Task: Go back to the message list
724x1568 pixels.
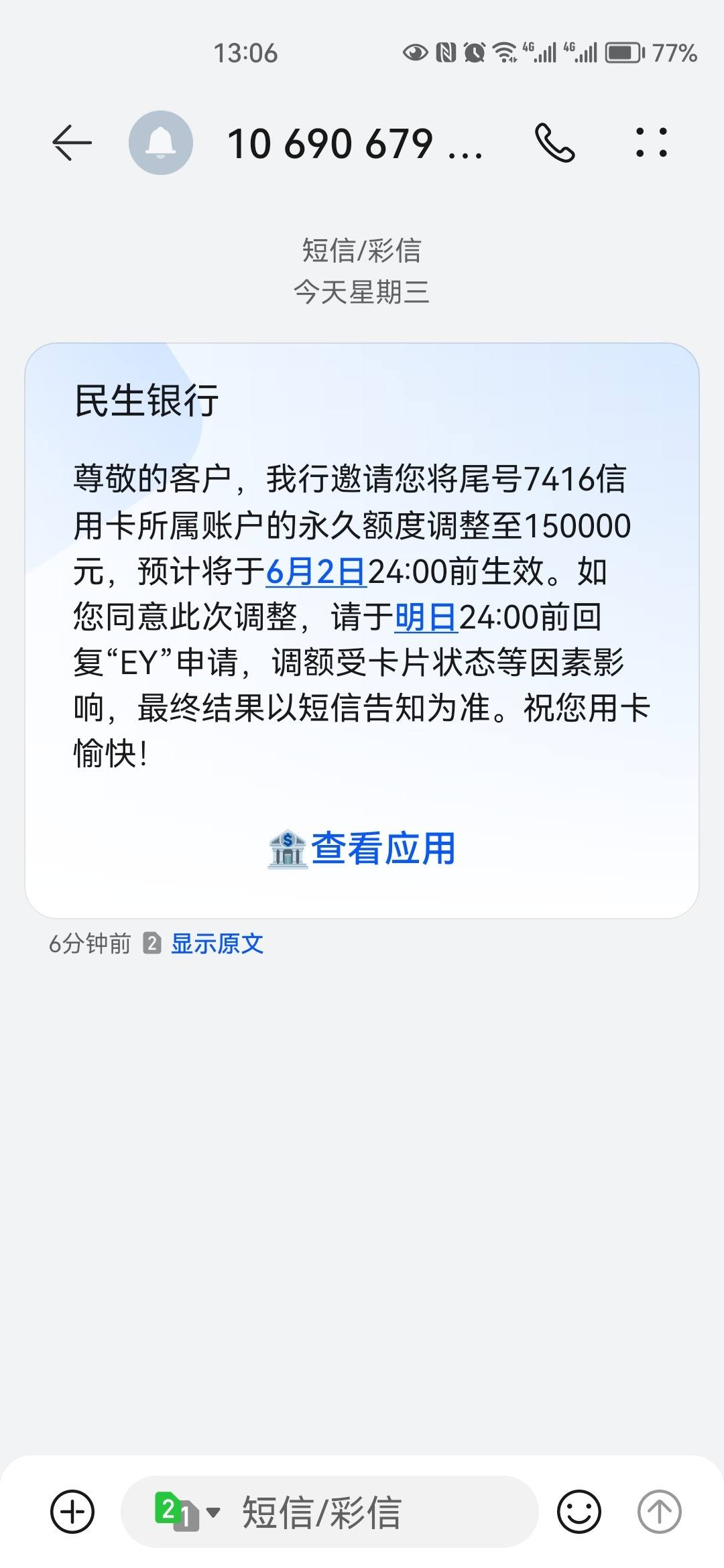Action: [x=72, y=143]
